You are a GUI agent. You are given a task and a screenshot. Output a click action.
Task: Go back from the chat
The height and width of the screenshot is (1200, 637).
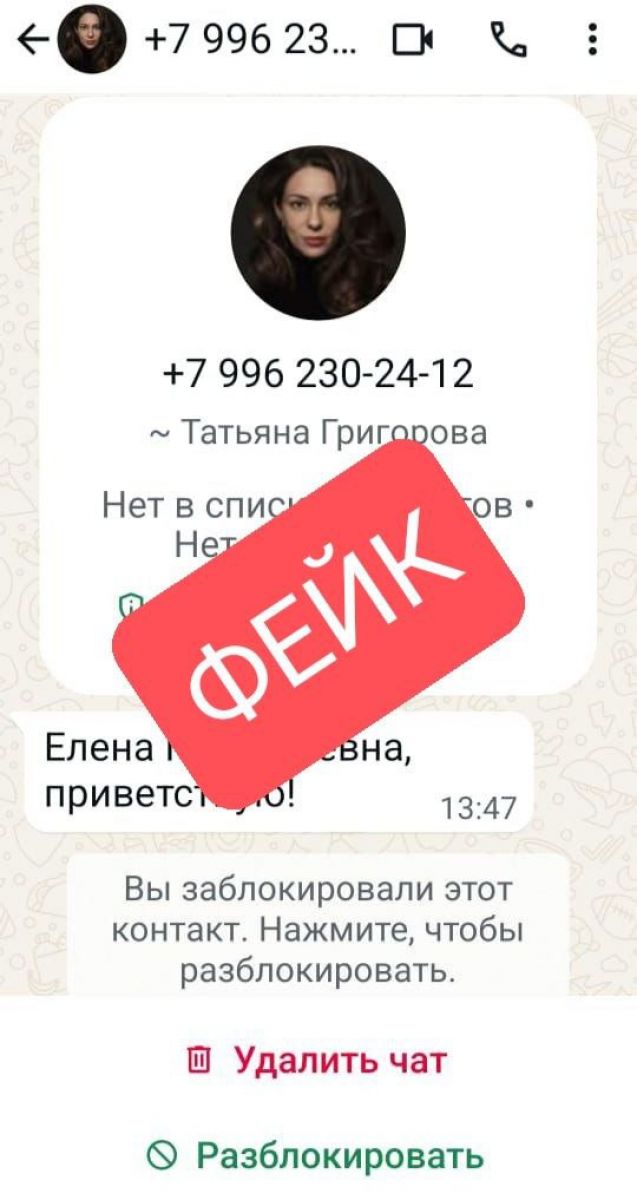[33, 40]
